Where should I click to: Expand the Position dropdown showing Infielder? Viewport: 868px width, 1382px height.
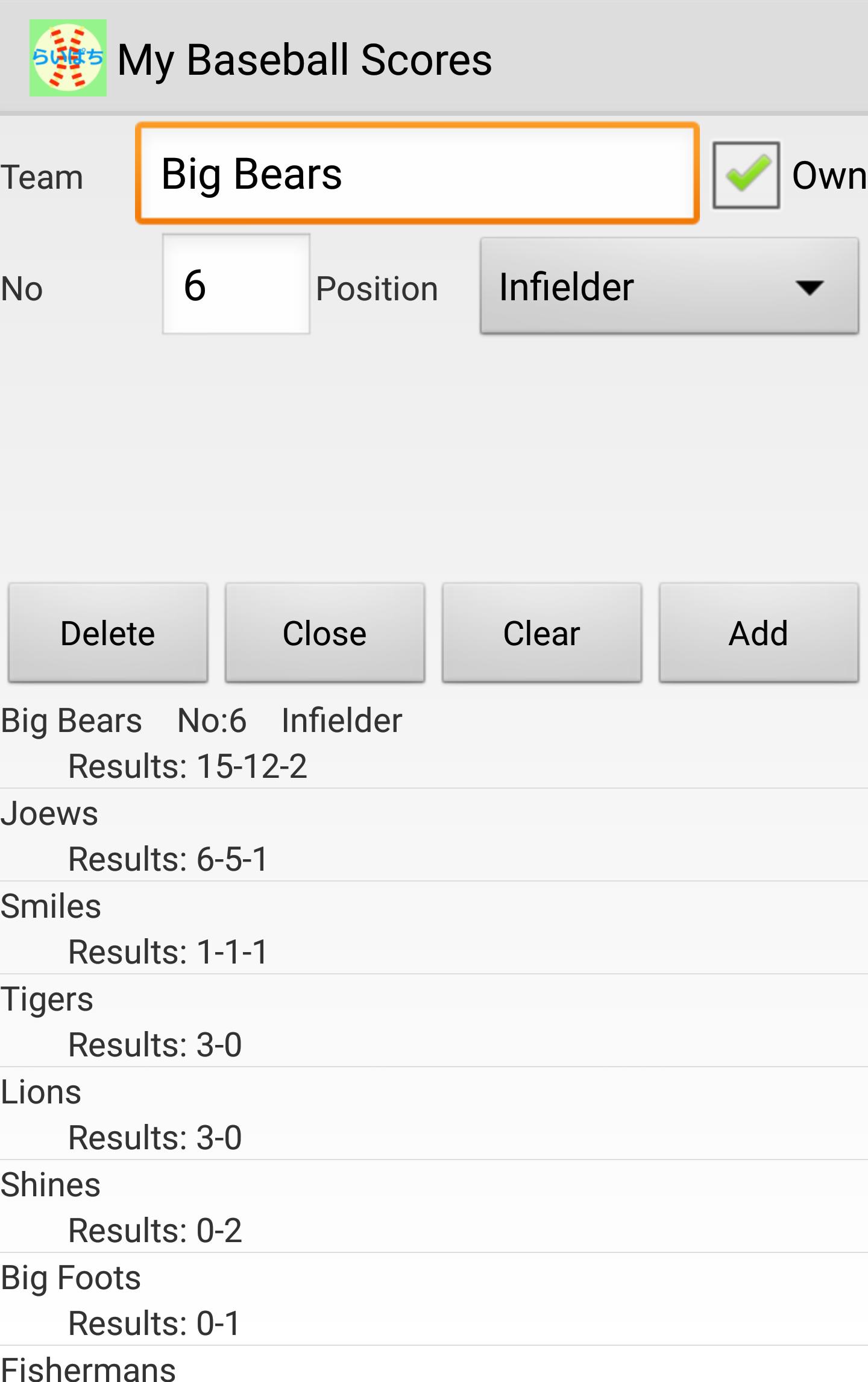pyautogui.click(x=669, y=286)
